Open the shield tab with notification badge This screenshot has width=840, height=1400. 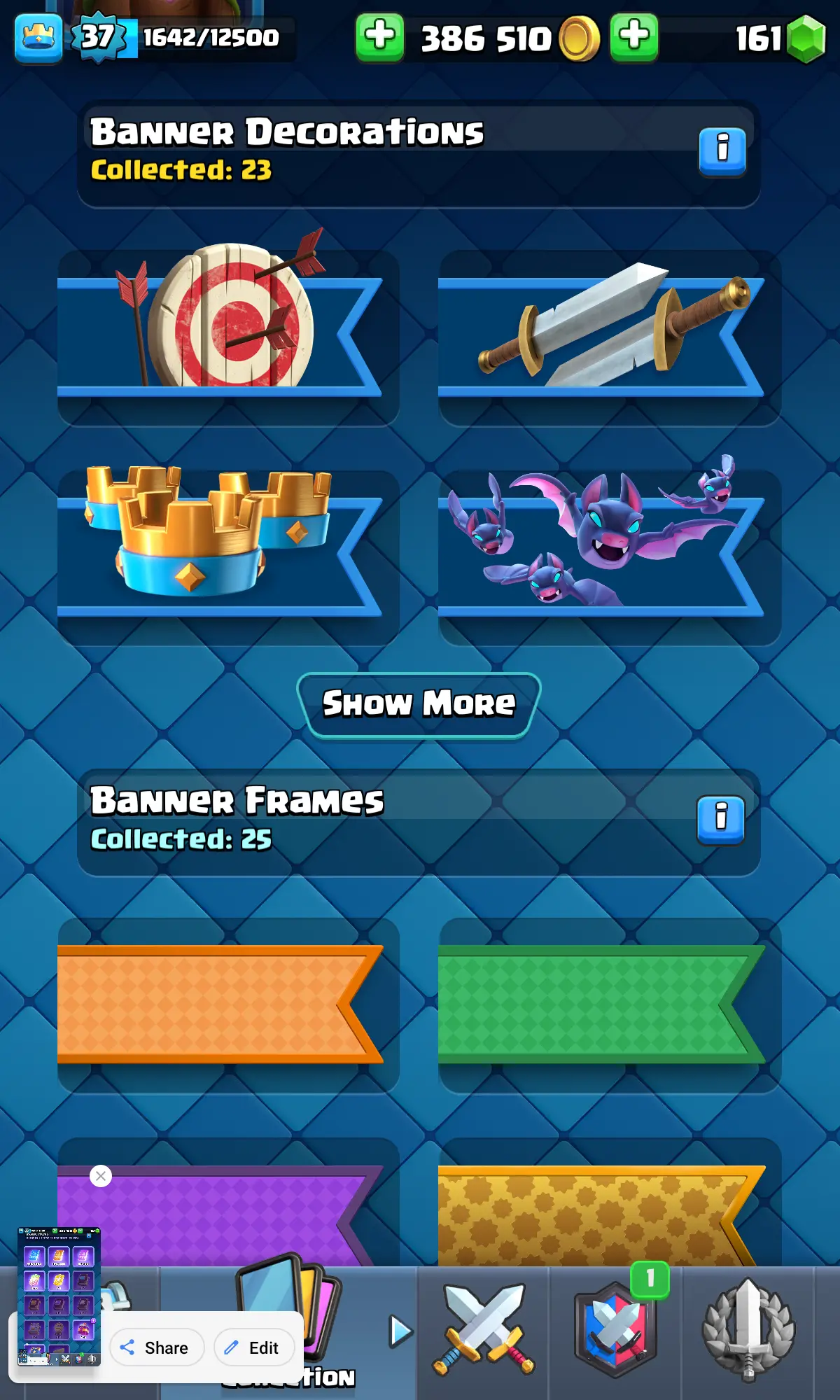[615, 1330]
